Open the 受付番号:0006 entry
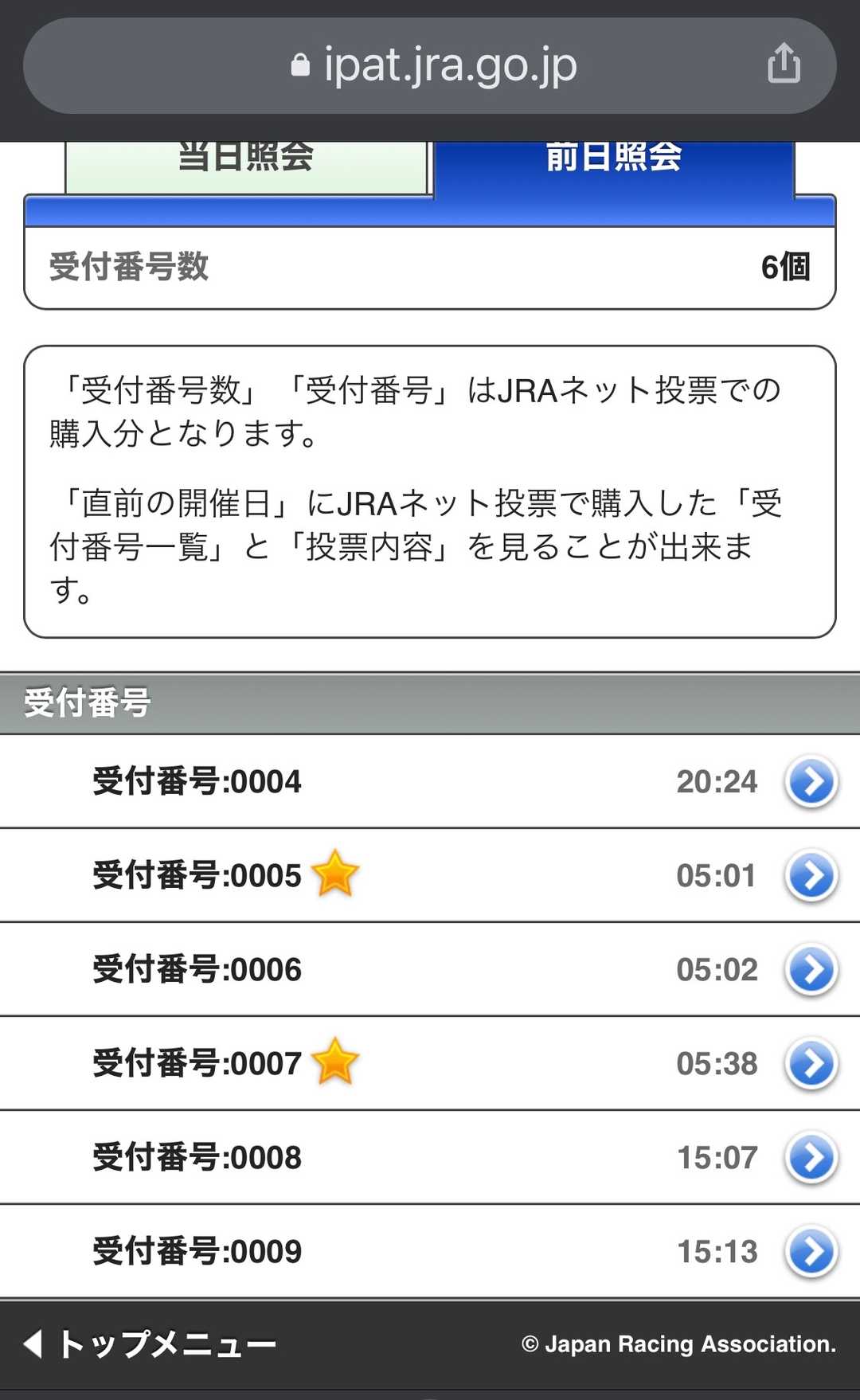The width and height of the screenshot is (860, 1400). [430, 969]
